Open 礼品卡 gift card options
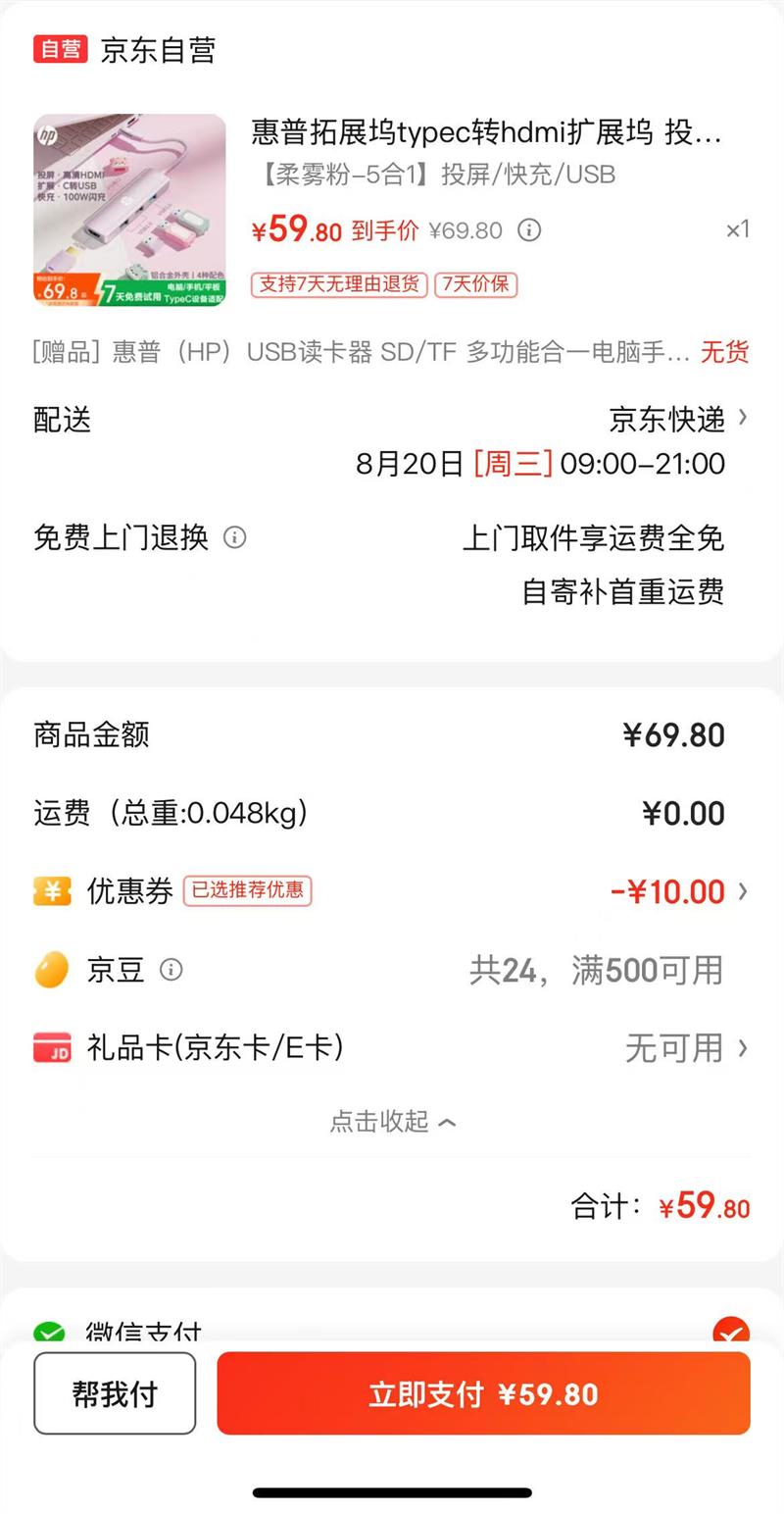Screen dimensions: 784x1514 pos(686,1048)
